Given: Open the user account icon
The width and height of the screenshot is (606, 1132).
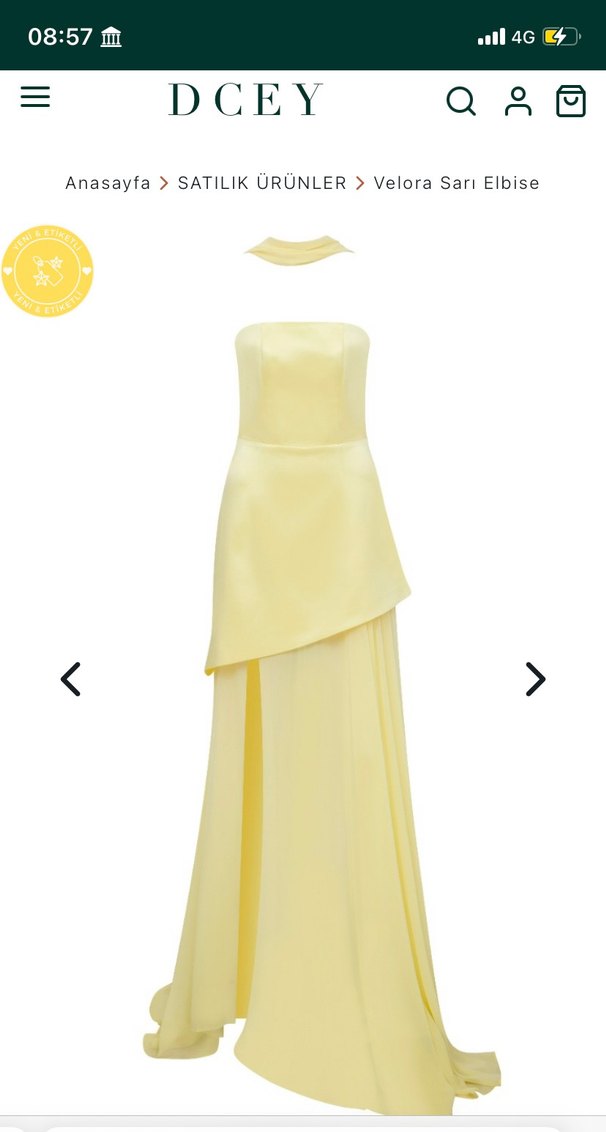Looking at the screenshot, I should click(x=518, y=101).
